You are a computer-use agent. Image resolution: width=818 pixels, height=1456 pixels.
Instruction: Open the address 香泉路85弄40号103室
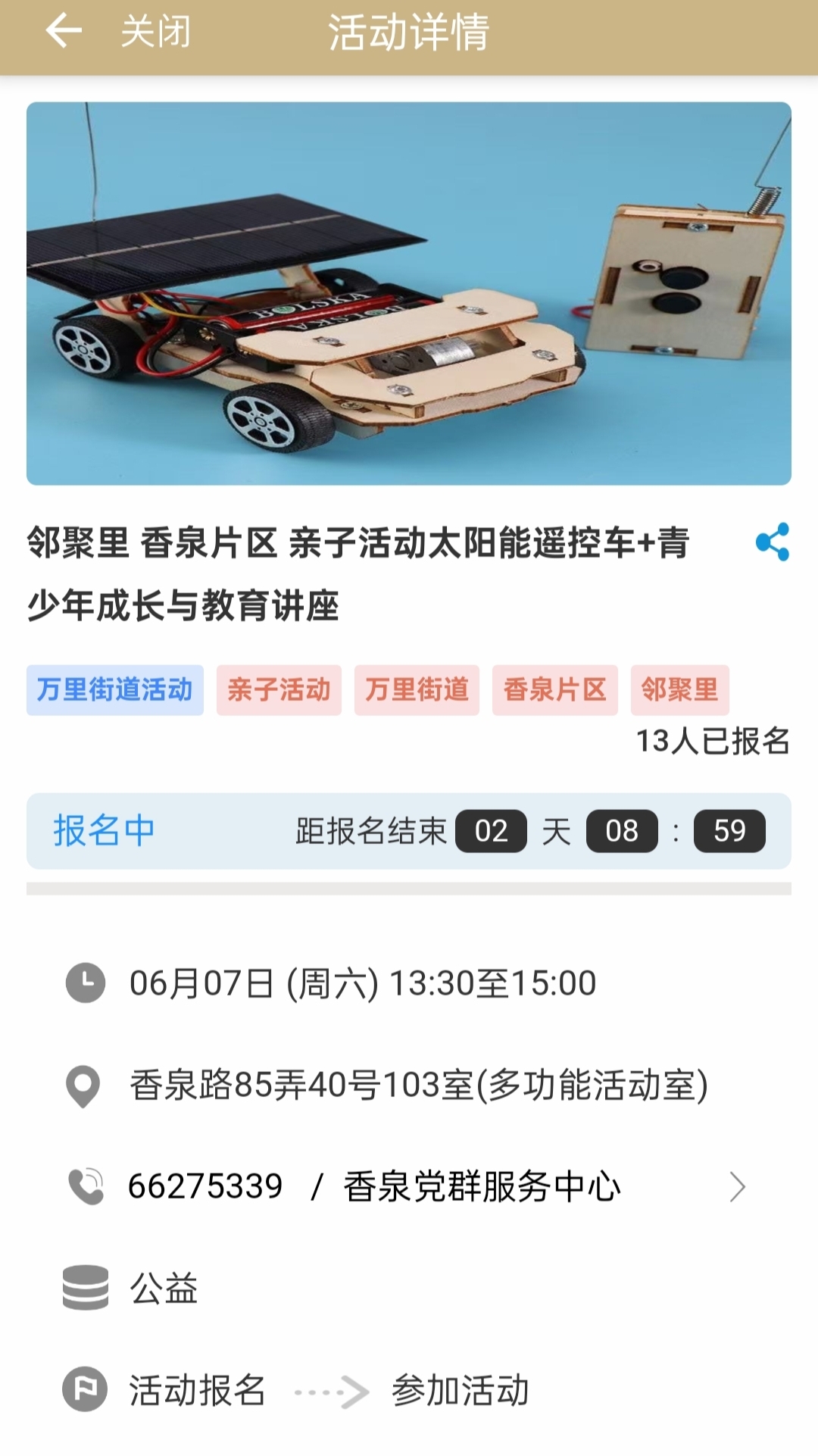418,1085
